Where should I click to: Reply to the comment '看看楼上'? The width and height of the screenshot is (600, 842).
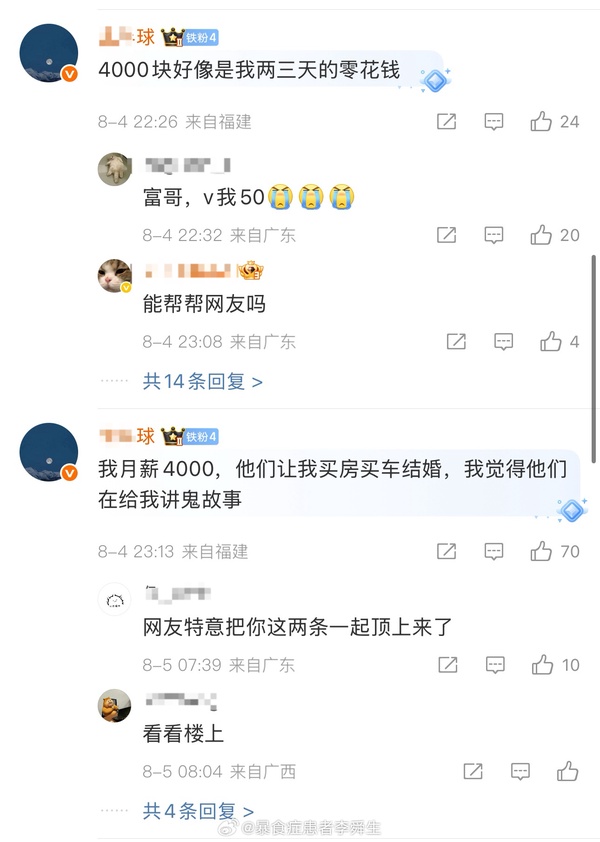(x=520, y=772)
